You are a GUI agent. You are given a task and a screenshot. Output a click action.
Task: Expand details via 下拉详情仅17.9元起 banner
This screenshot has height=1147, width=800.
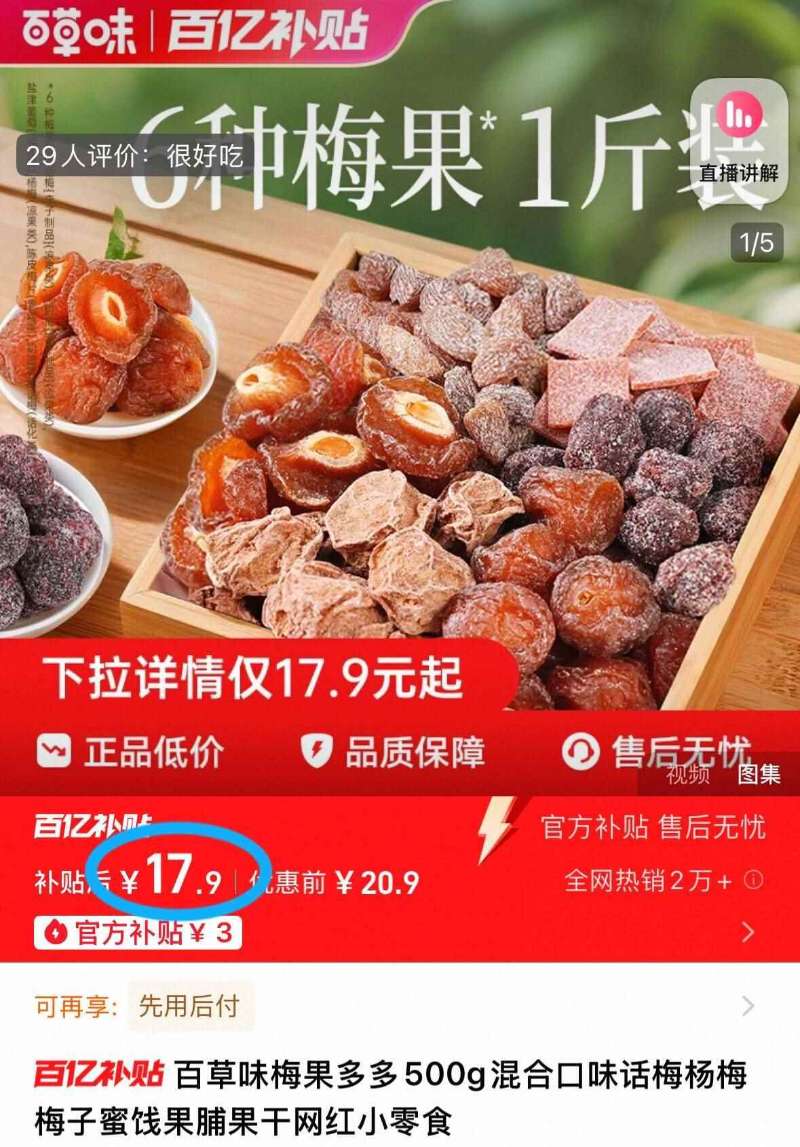(x=250, y=678)
